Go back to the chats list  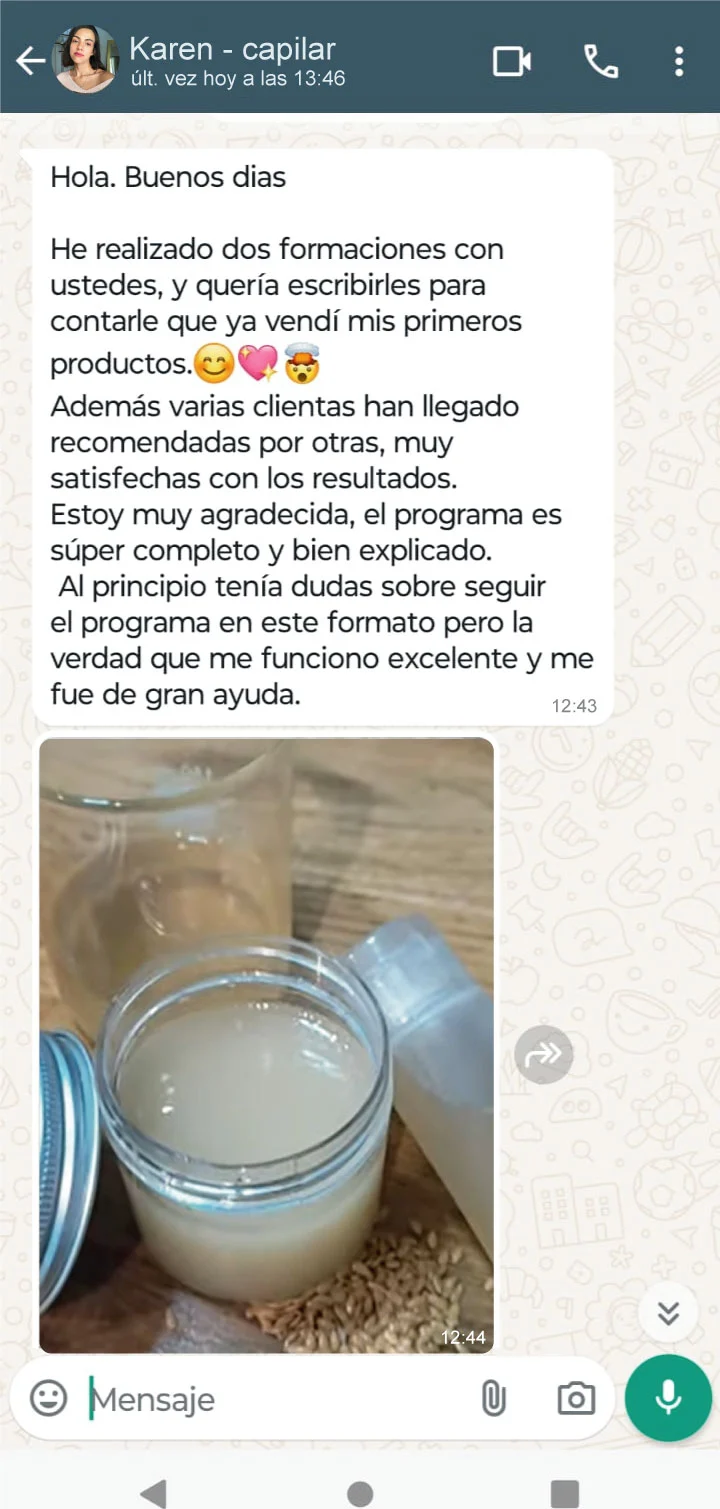point(30,62)
